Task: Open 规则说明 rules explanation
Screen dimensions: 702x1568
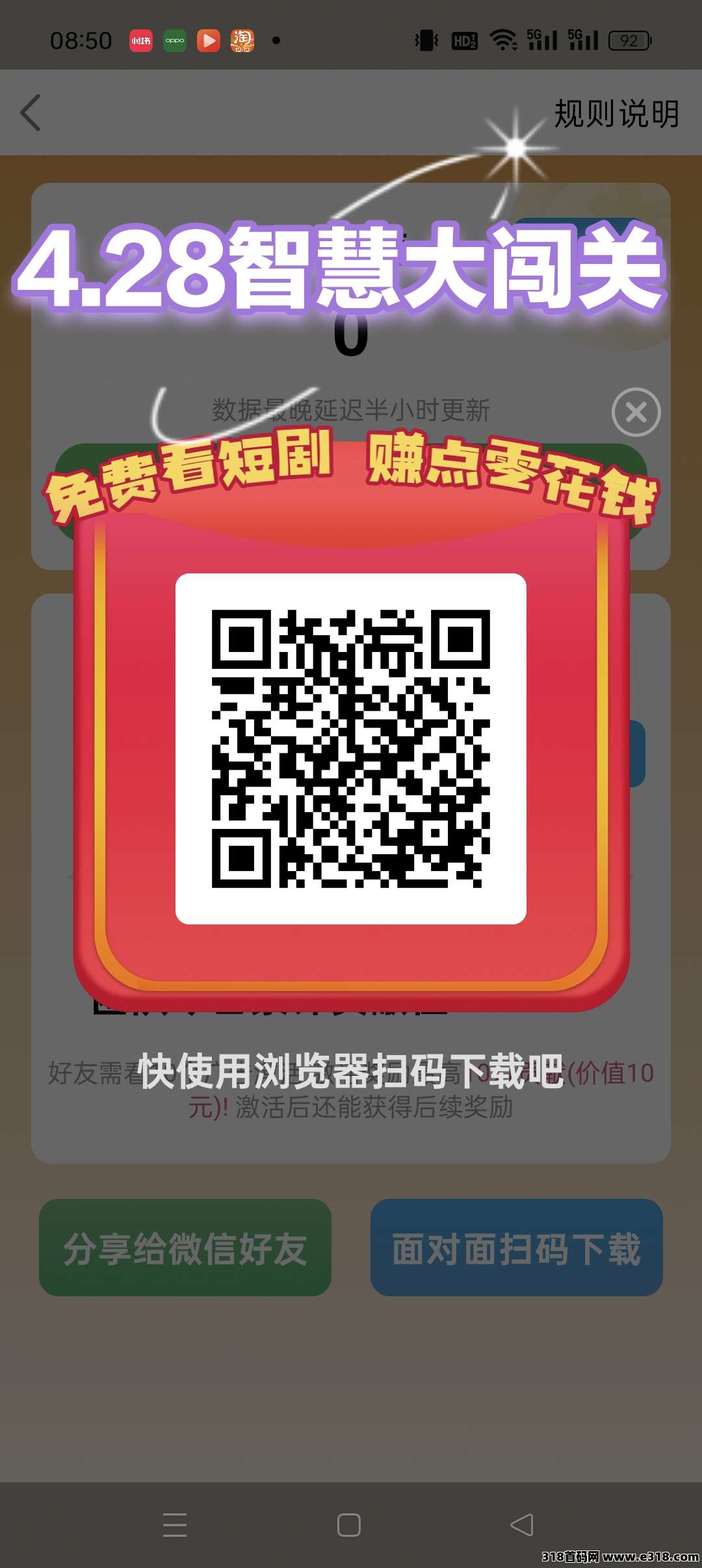Action: (x=616, y=114)
